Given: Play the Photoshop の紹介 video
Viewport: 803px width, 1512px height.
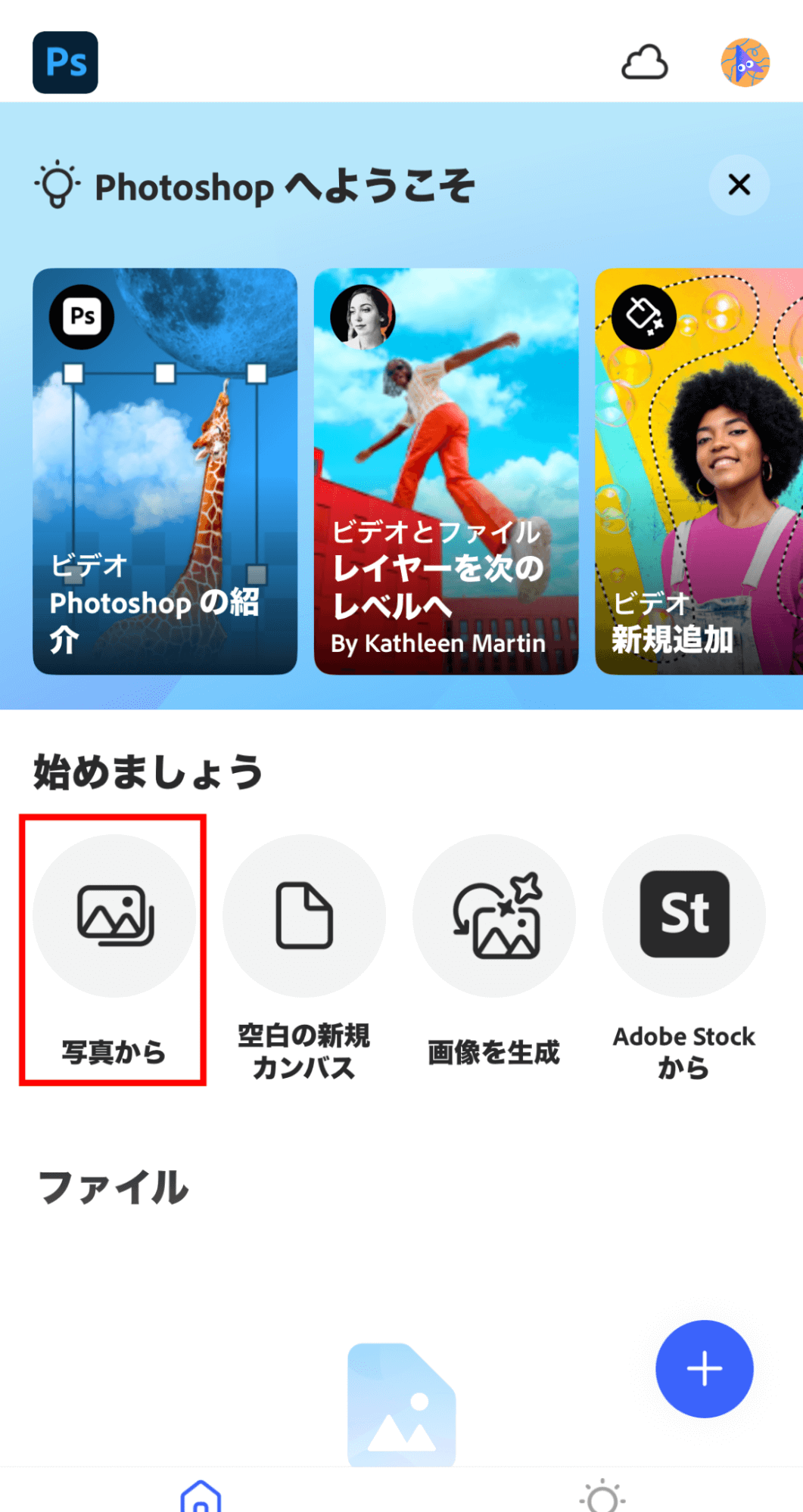Looking at the screenshot, I should 165,469.
